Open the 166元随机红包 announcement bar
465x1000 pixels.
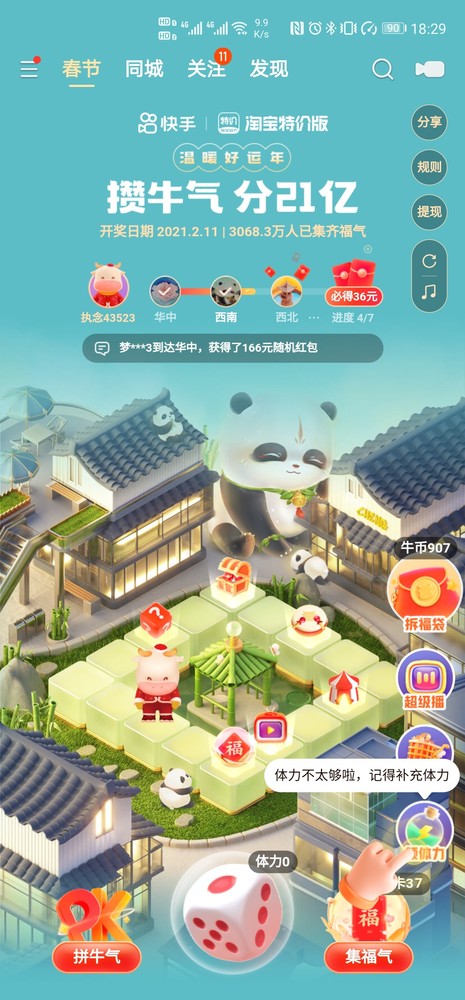pos(232,348)
